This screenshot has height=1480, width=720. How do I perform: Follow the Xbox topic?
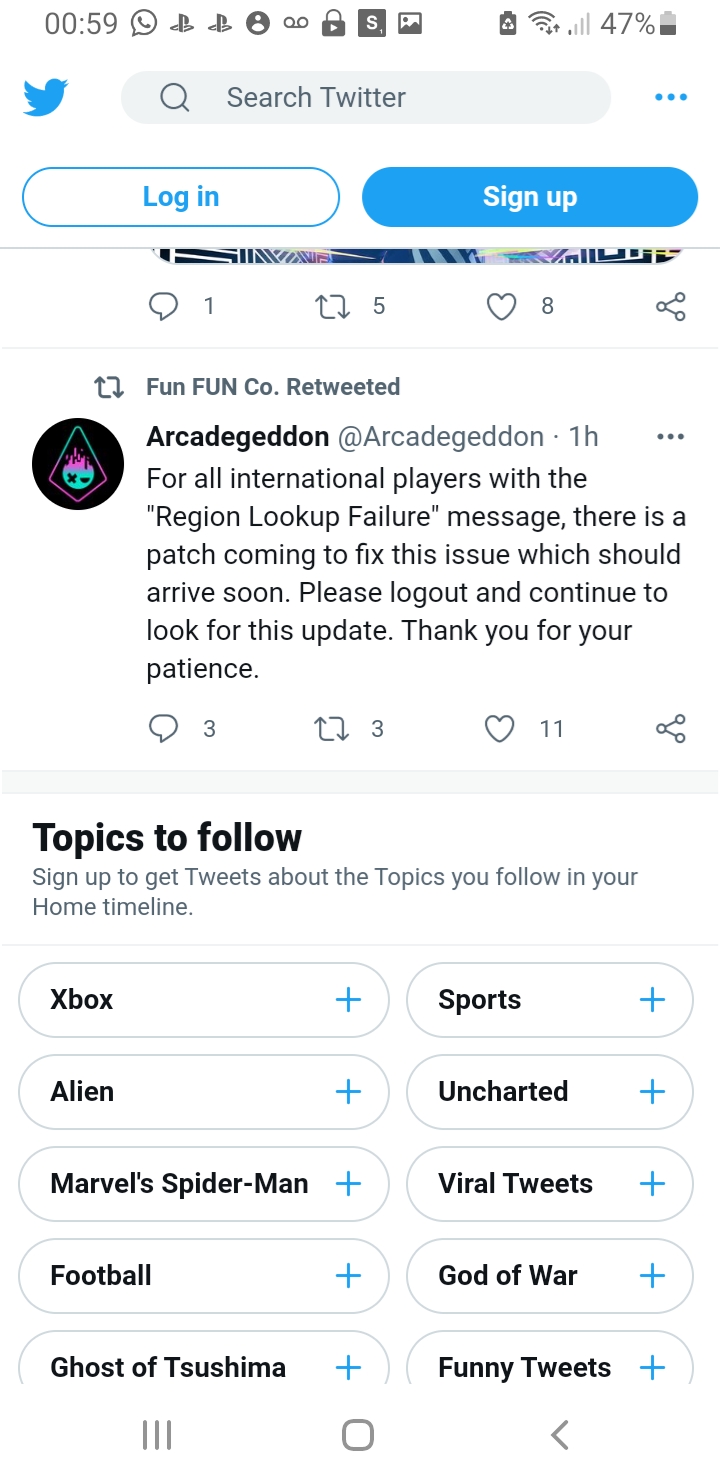click(348, 1000)
